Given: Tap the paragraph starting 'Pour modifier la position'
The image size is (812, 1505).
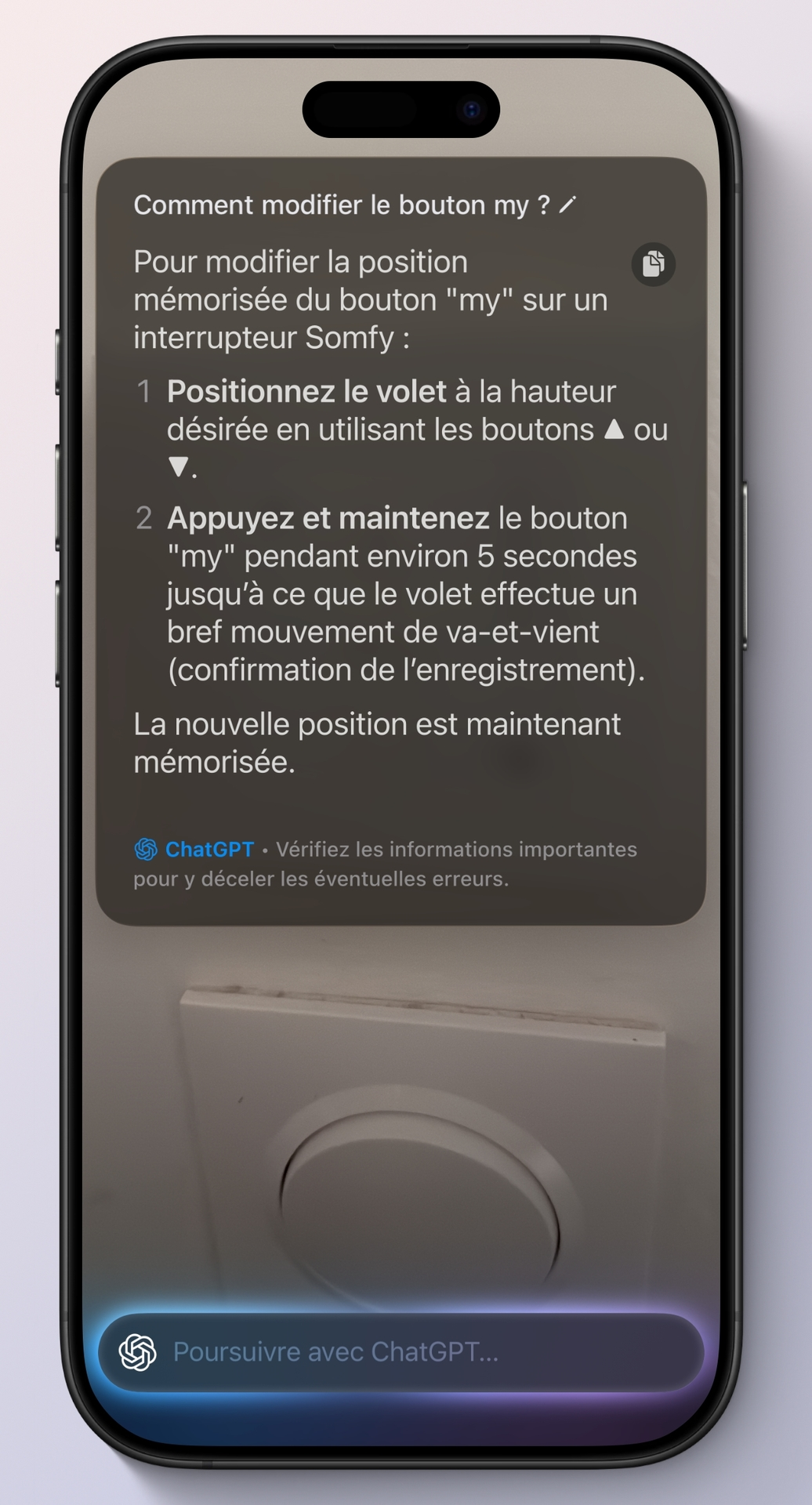Looking at the screenshot, I should 368,299.
